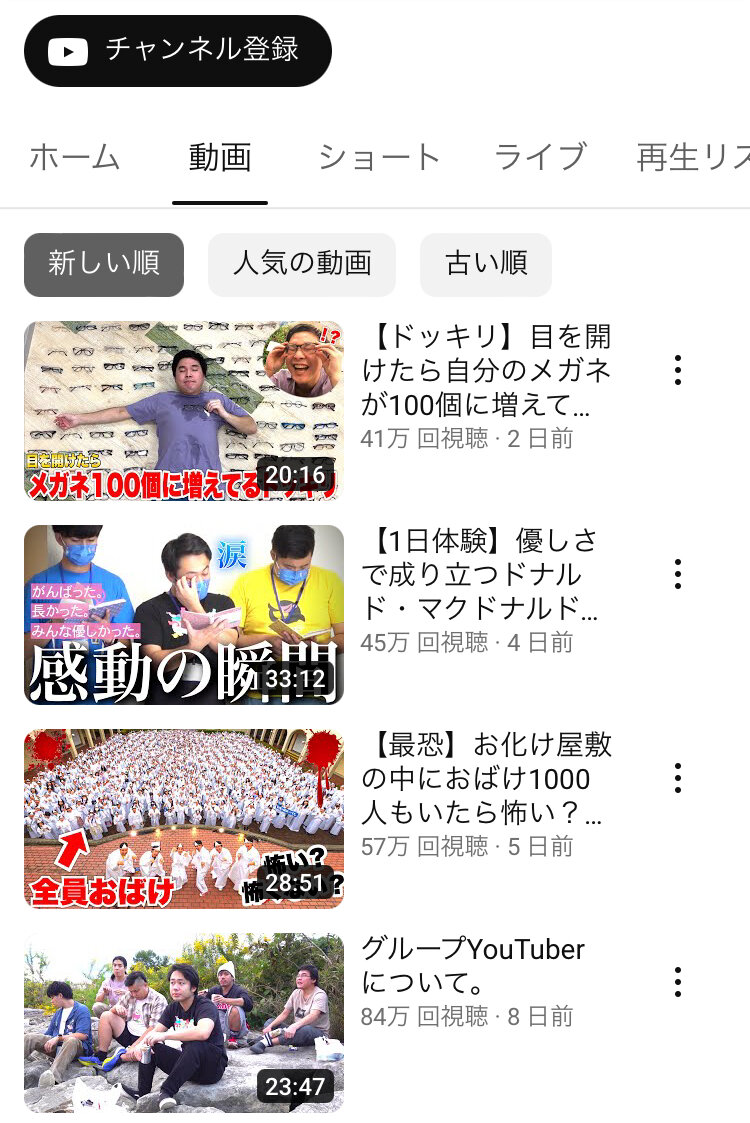750x1123 pixels.
Task: Open the 再生リスト tab
Action: [x=693, y=157]
